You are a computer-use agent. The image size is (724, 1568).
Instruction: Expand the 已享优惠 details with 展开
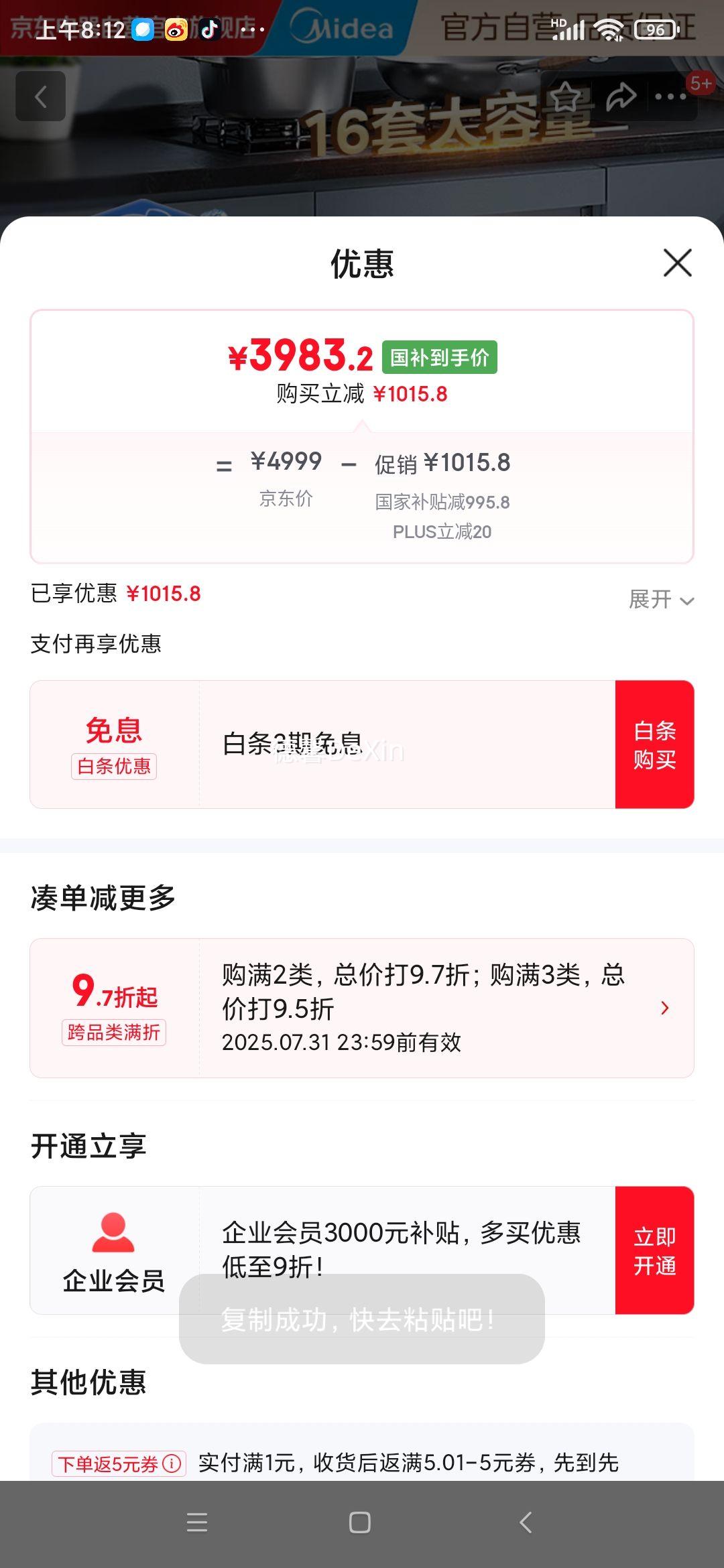coord(660,599)
